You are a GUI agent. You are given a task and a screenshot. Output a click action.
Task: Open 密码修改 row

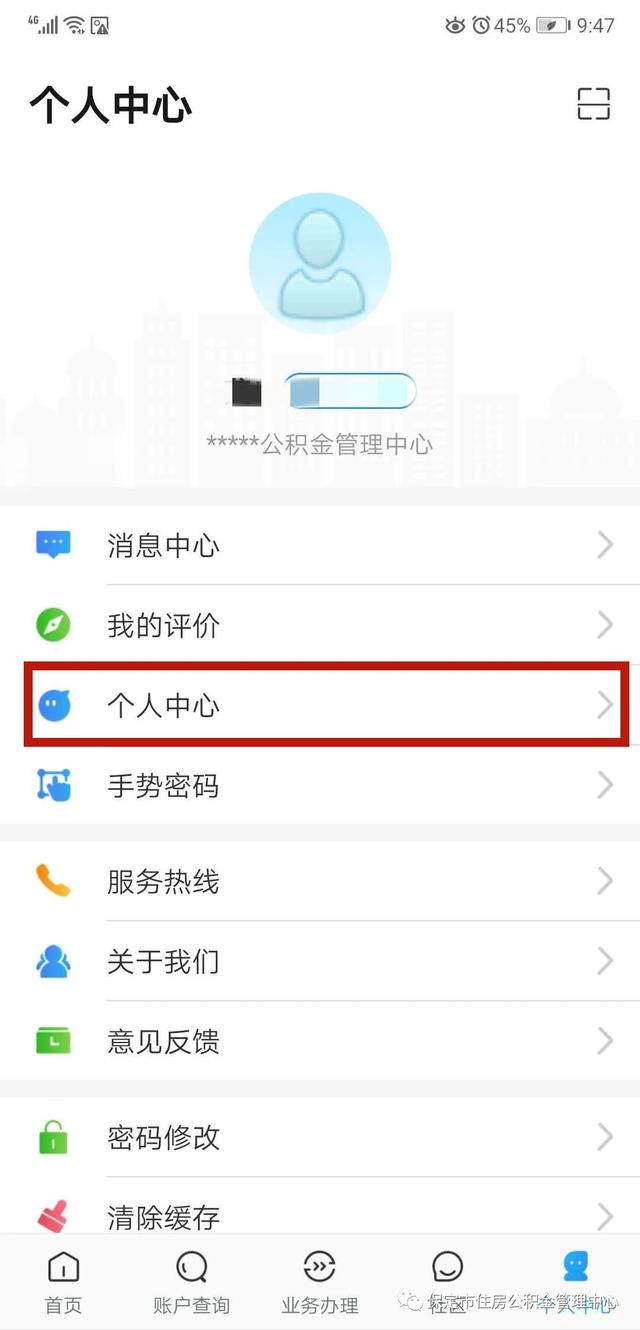tap(320, 1137)
